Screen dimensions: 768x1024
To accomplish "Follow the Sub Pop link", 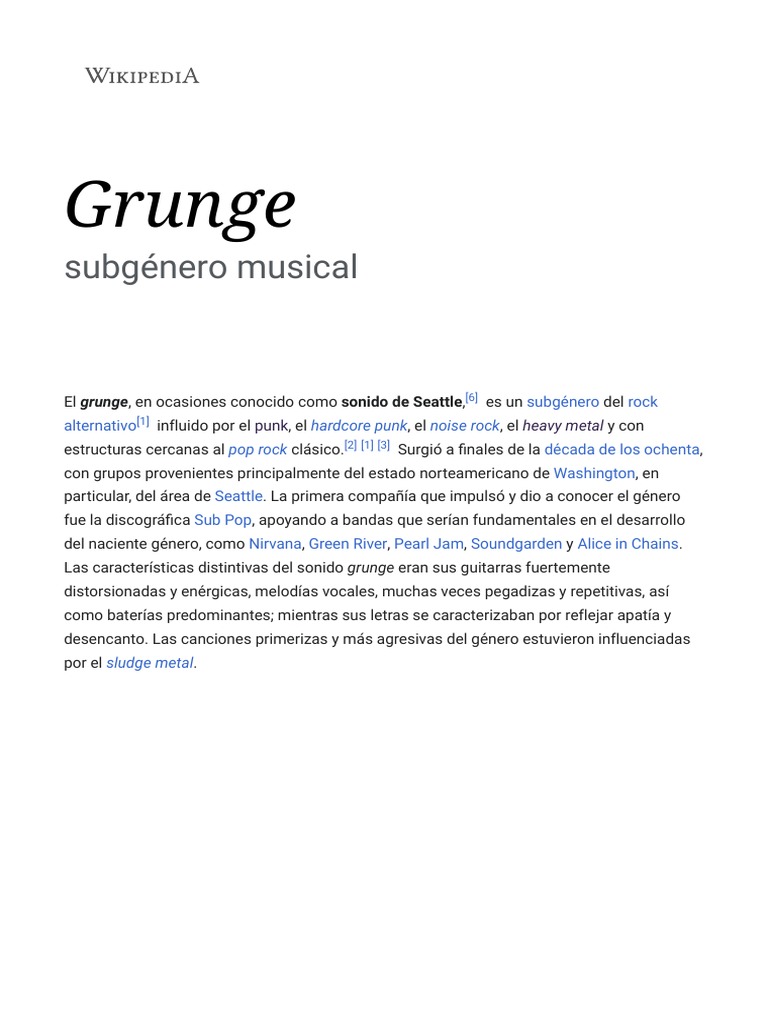I will [223, 520].
